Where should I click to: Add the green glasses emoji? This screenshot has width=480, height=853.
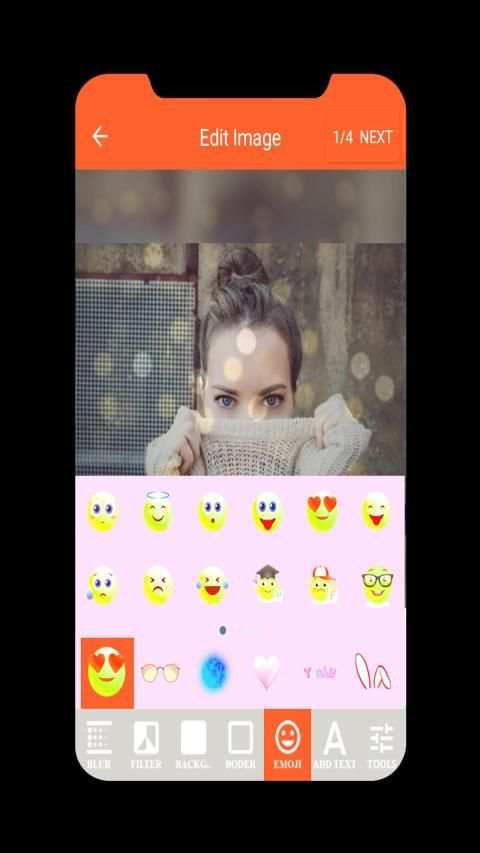377,586
